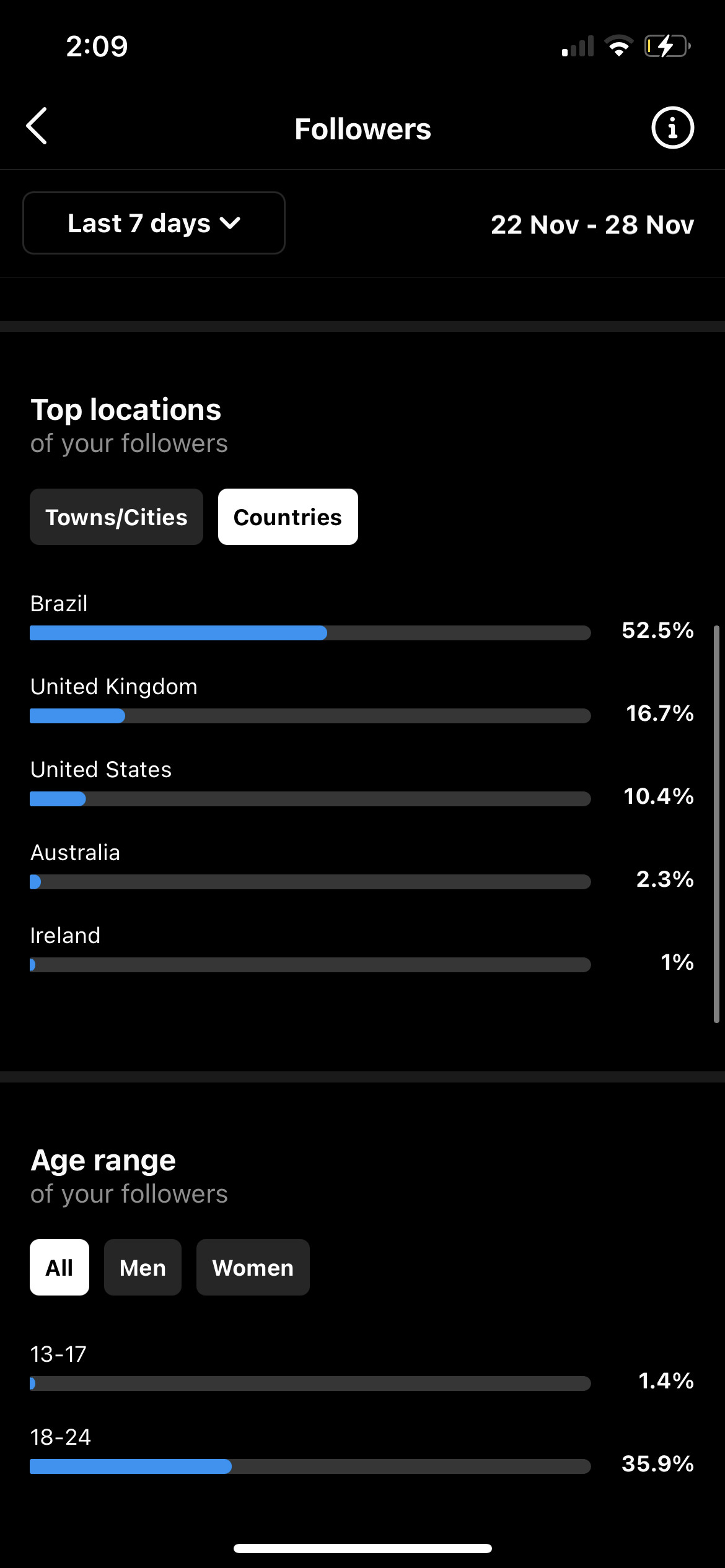Select the Countries locations tab
Screen dimensions: 725x1568
click(288, 517)
